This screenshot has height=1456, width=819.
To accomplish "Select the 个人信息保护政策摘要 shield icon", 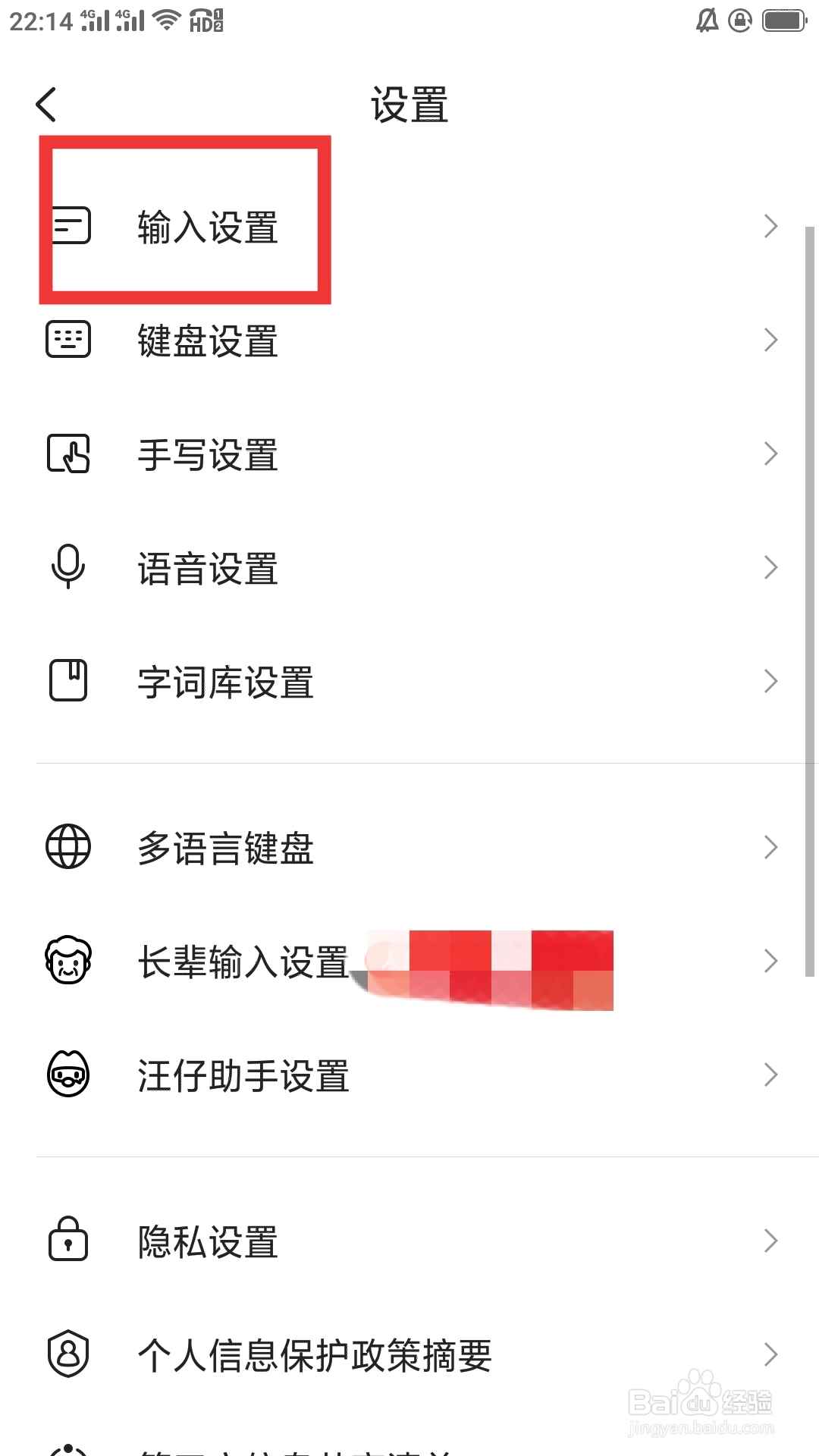I will [x=68, y=1354].
